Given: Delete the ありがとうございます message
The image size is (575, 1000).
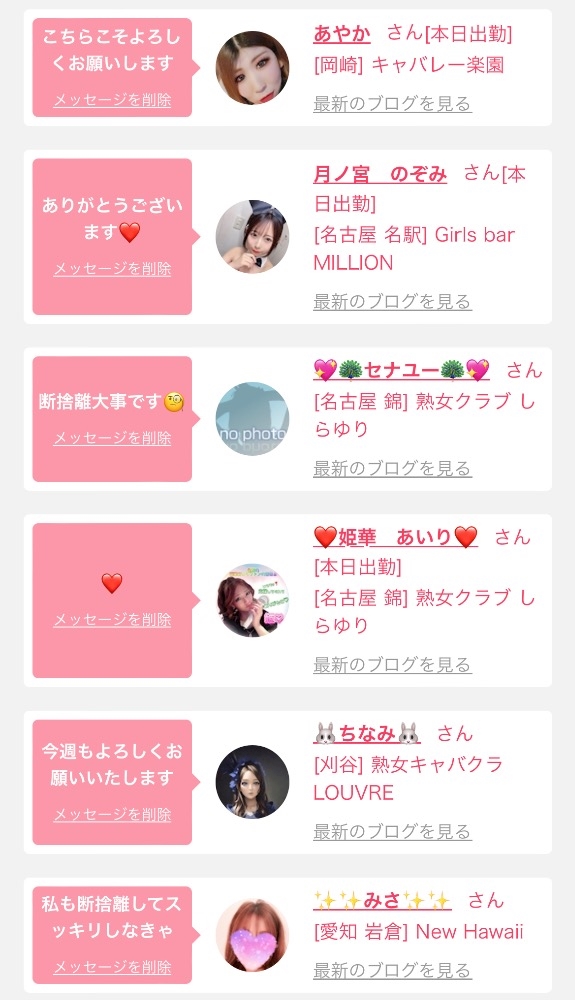Looking at the screenshot, I should click(112, 268).
